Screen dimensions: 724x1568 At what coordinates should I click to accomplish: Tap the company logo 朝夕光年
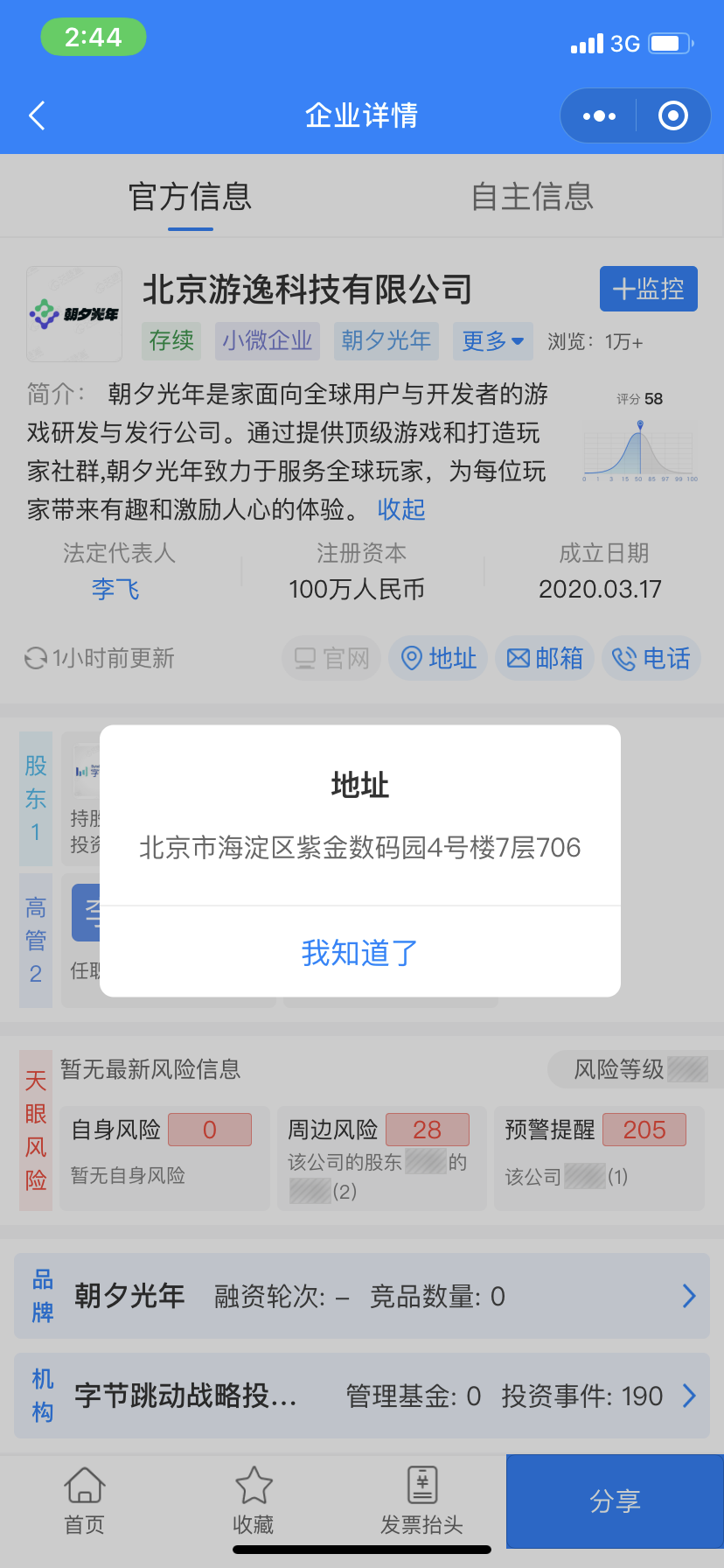[73, 313]
